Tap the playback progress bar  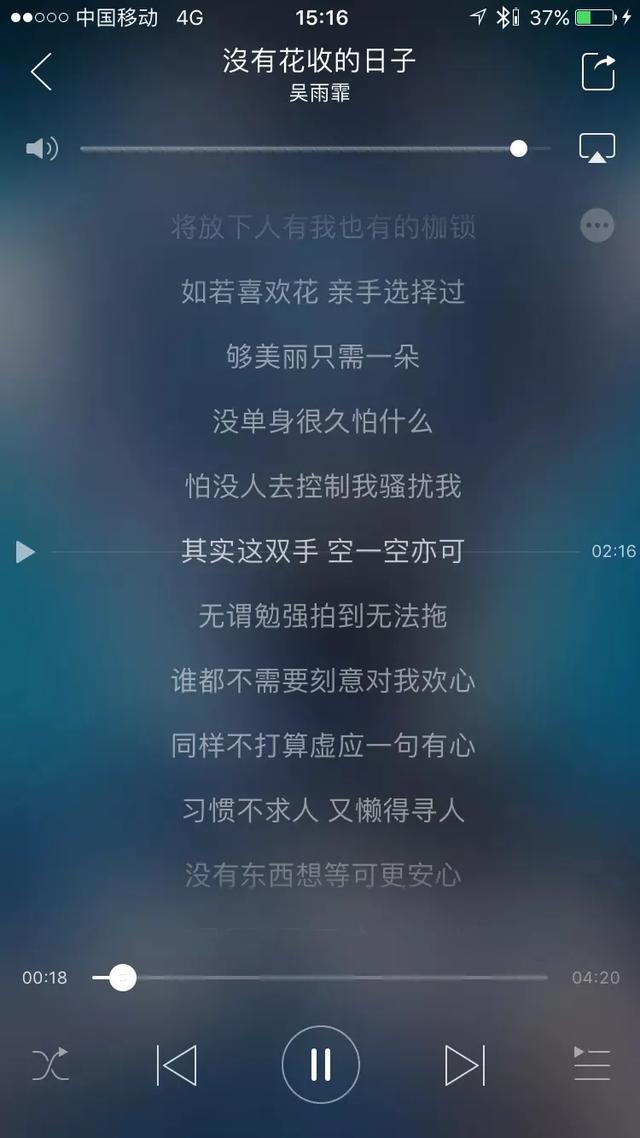[330, 977]
